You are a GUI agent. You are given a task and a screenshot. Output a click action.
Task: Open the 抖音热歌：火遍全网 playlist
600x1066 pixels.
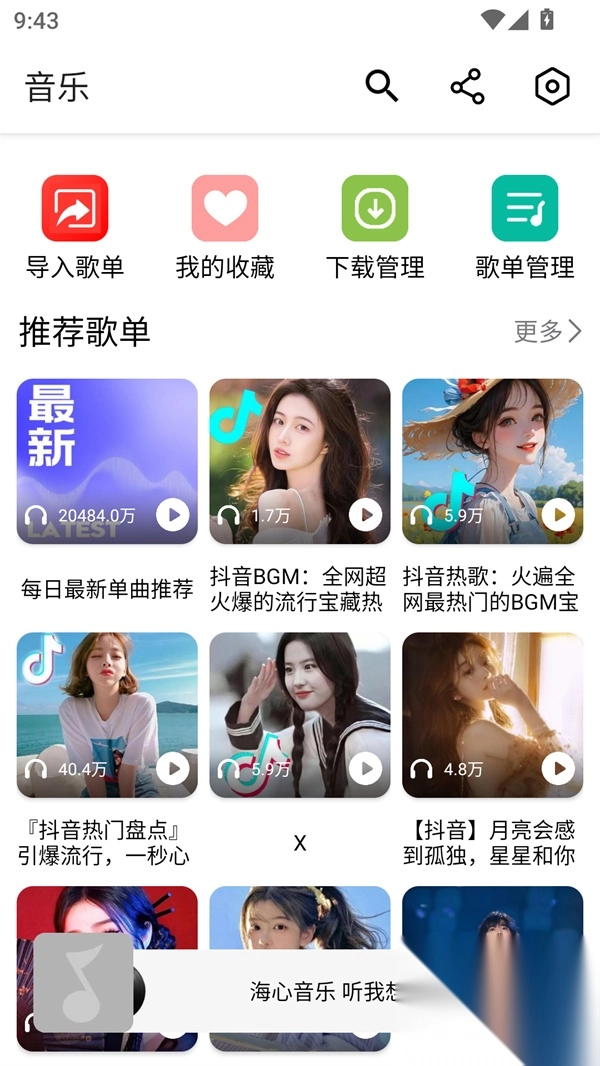click(492, 461)
